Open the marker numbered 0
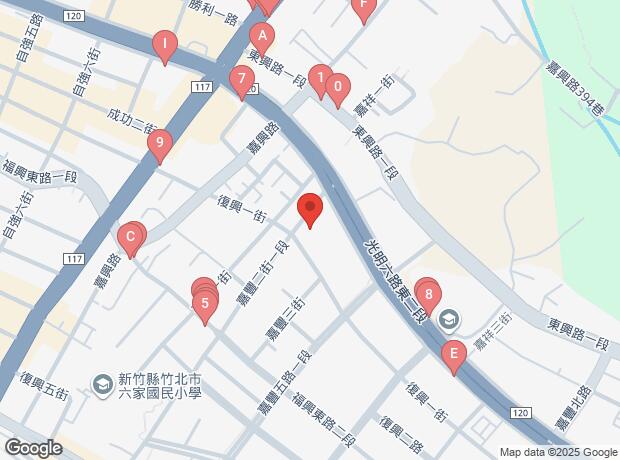 pos(337,90)
